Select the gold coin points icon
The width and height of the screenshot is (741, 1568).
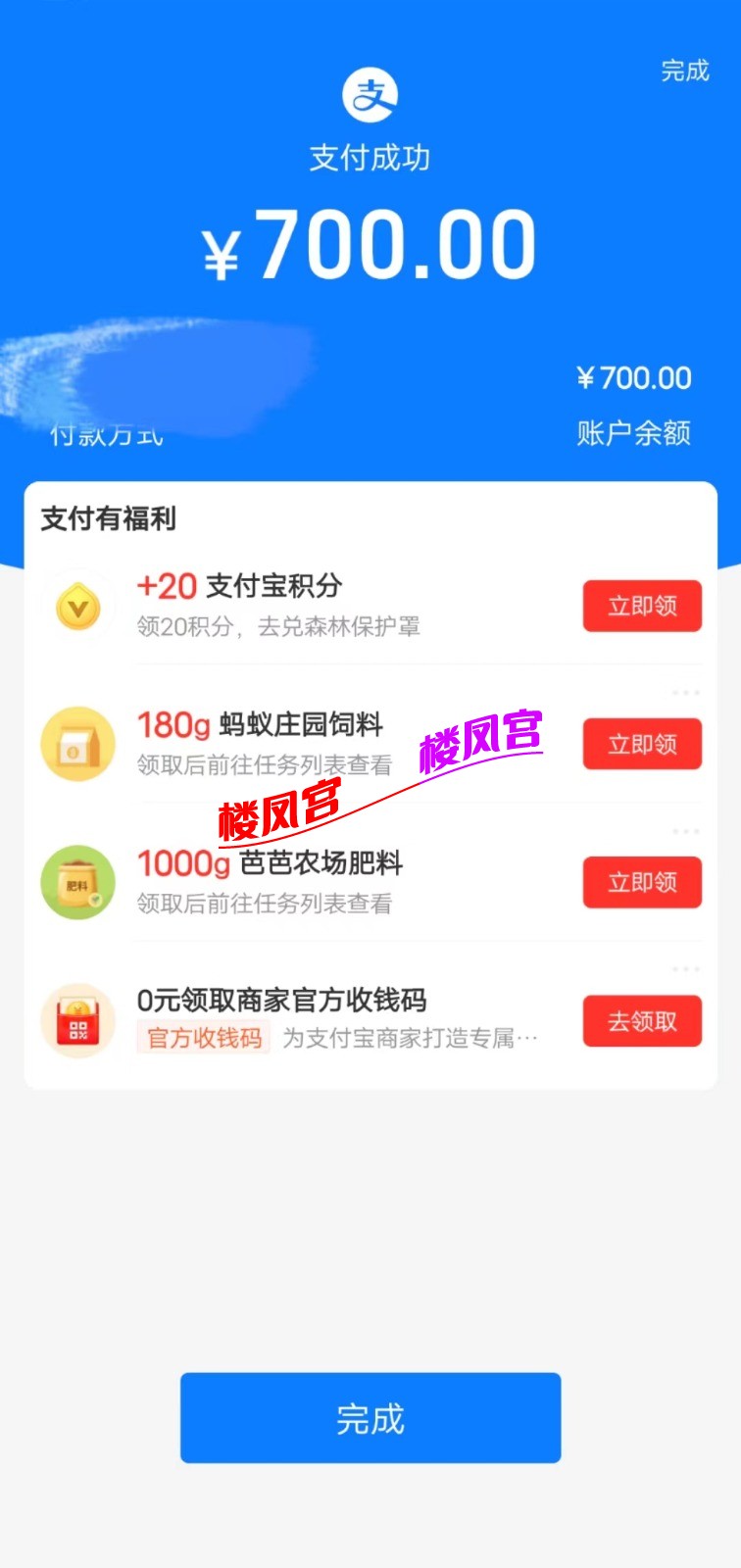[79, 606]
